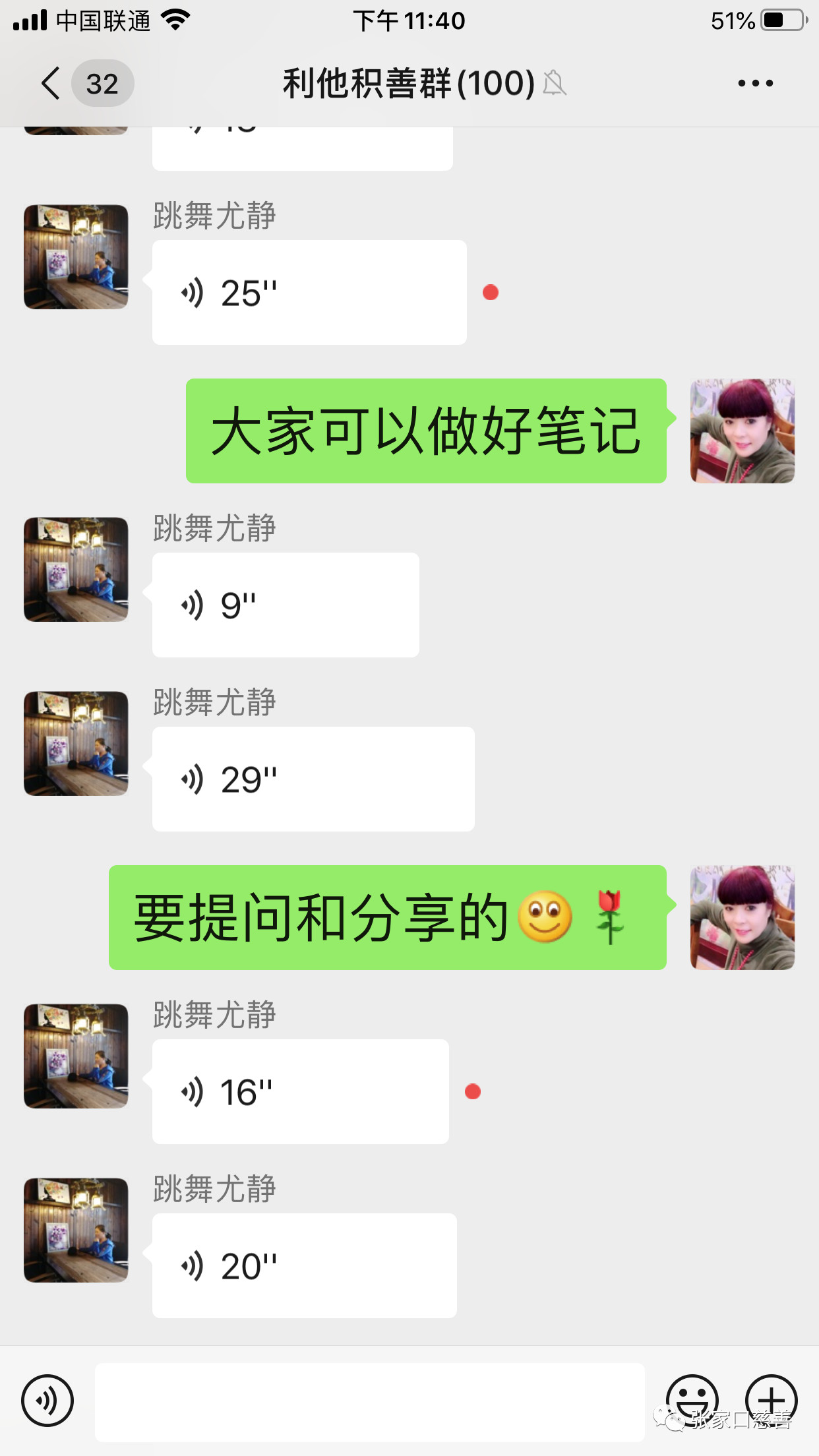The width and height of the screenshot is (819, 1456).
Task: Open 跳舞尤静's avatar beside the 25-second voice
Action: [x=76, y=257]
